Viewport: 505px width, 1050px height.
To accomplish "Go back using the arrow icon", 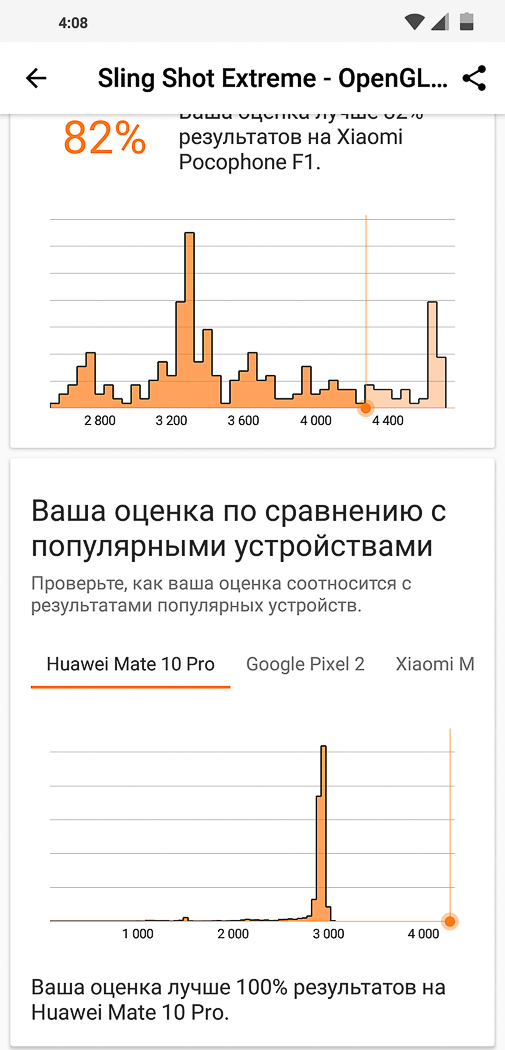I will coord(36,78).
